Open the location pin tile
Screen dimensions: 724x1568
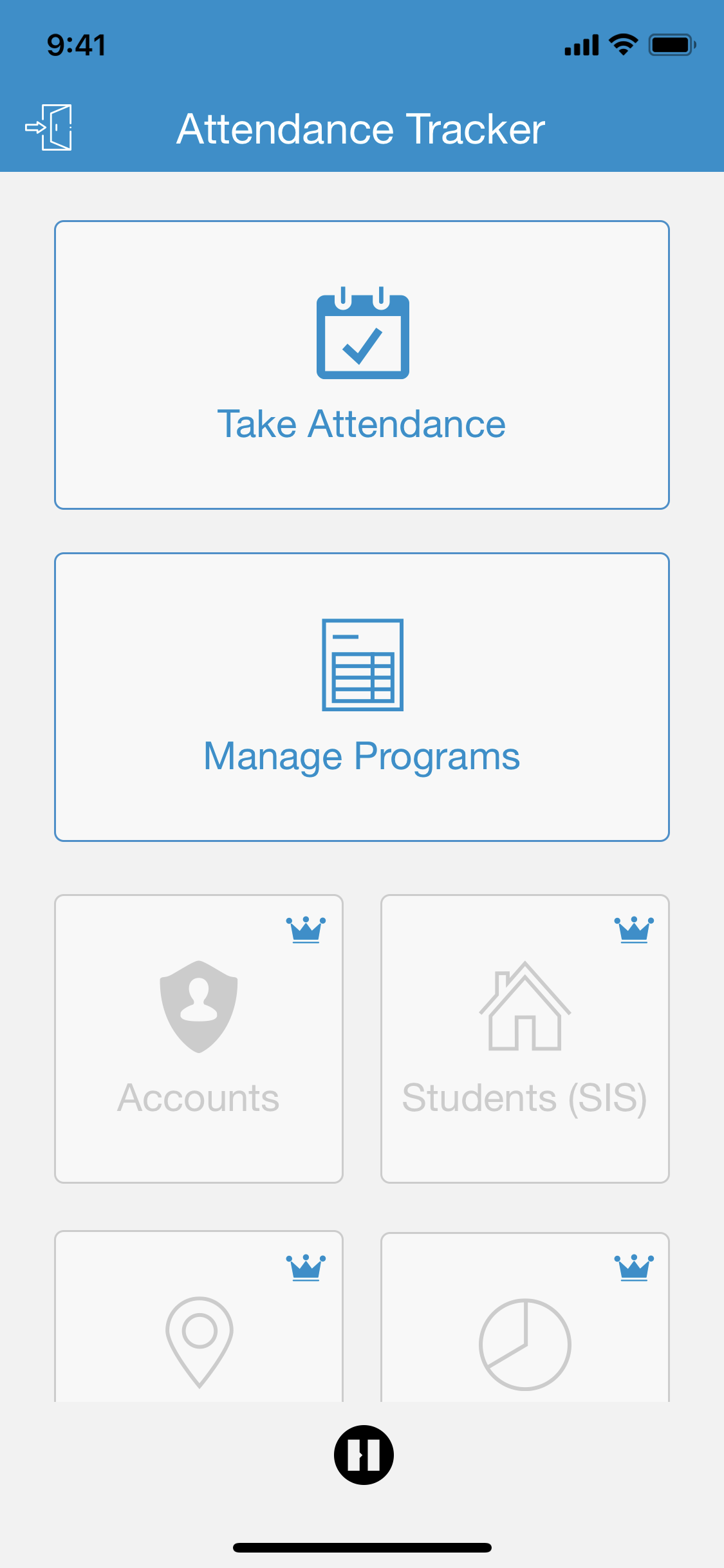point(199,1316)
